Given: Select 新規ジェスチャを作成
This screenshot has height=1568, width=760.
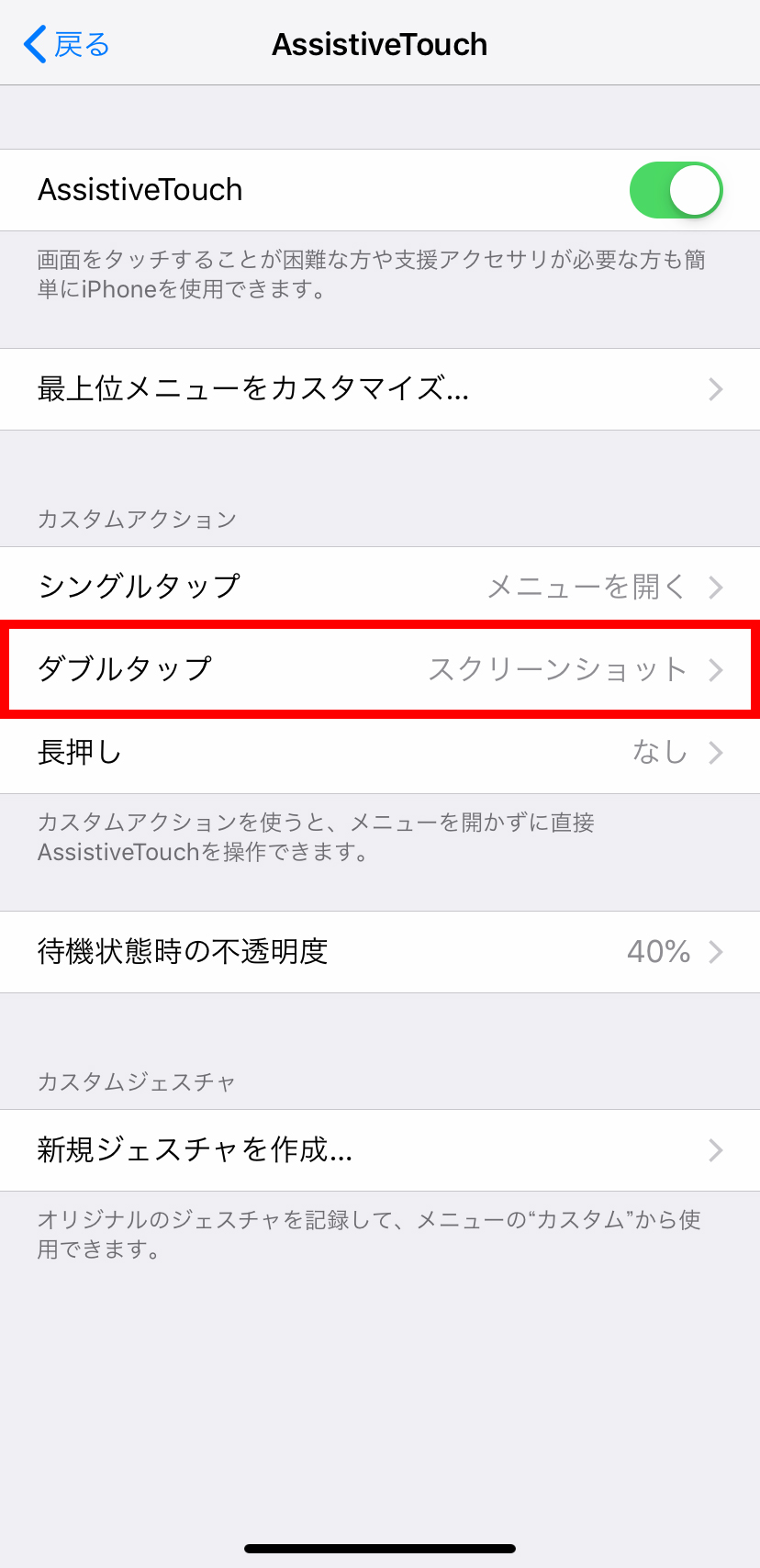Looking at the screenshot, I should click(x=380, y=1150).
